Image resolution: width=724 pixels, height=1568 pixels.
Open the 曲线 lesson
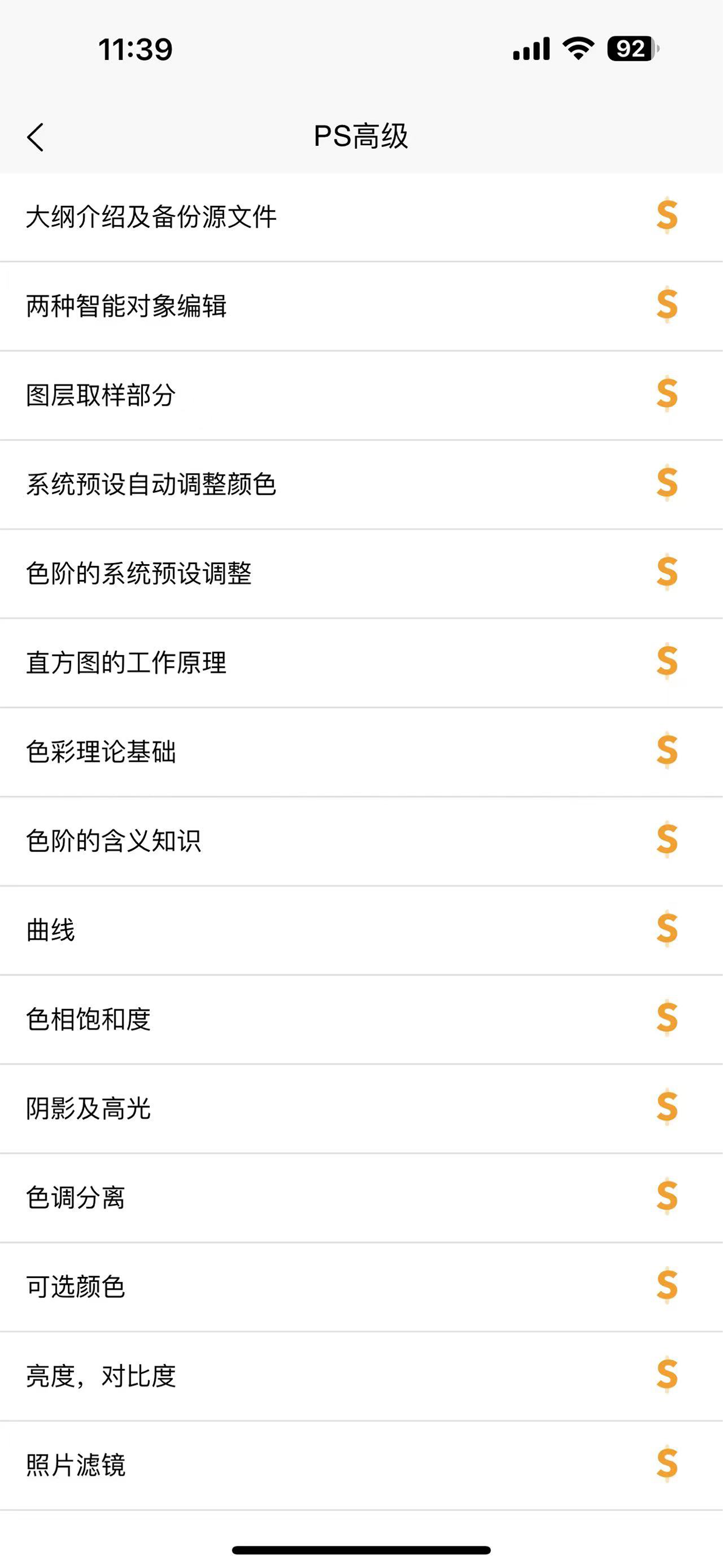pyautogui.click(x=362, y=930)
